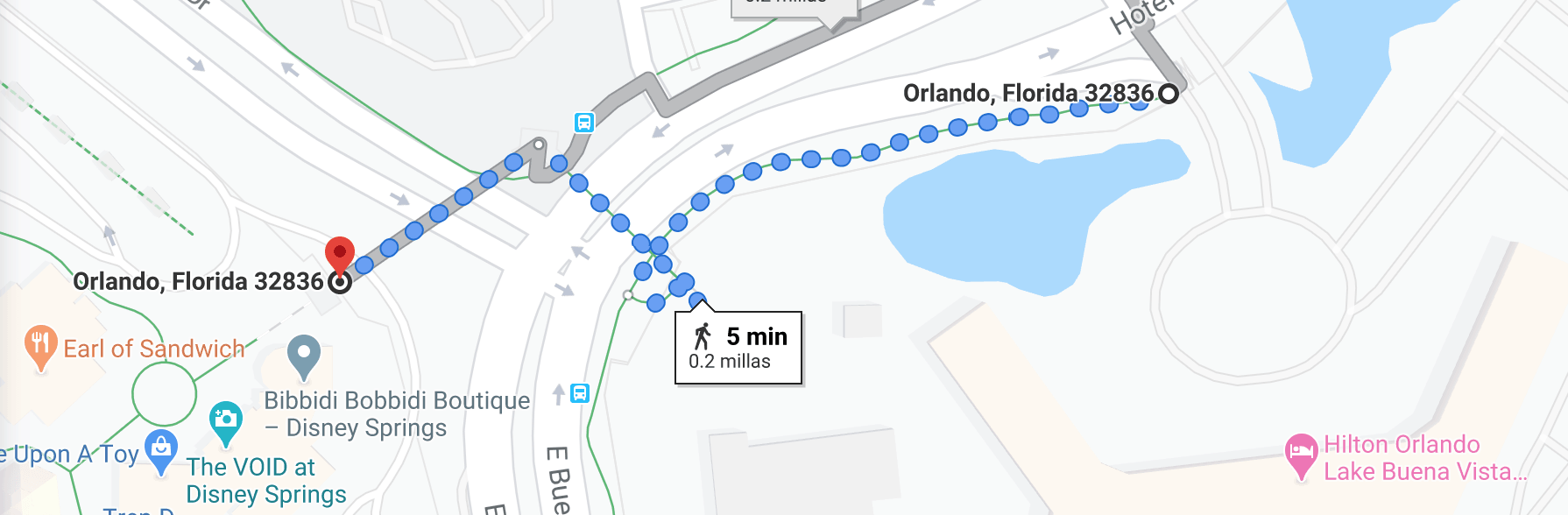Screen dimensions: 1568x515
Task: Select the Bibbidi Bobbidi Boutique place pin
Action: [x=303, y=356]
